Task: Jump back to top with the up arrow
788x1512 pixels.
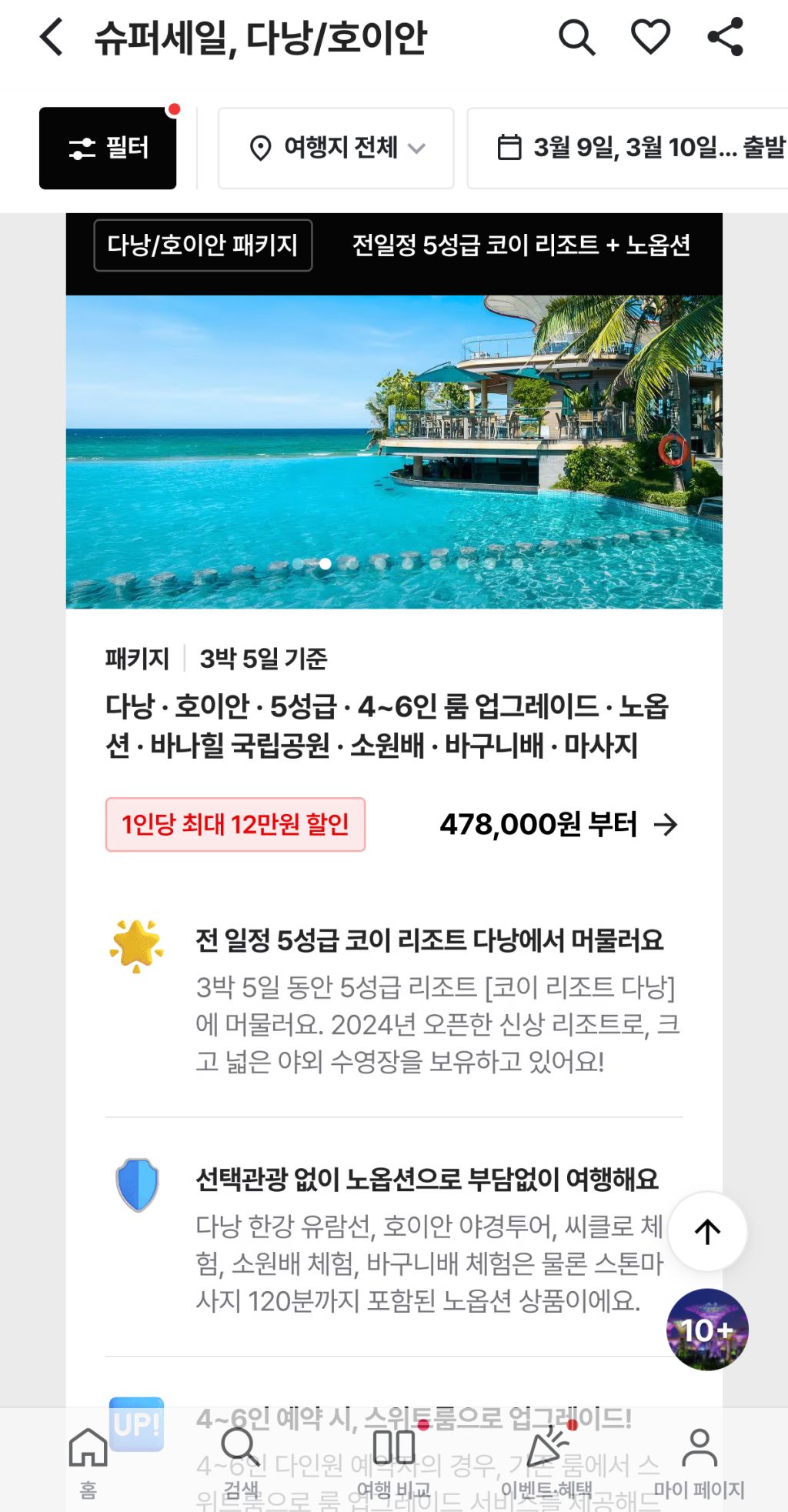Action: (x=707, y=1232)
